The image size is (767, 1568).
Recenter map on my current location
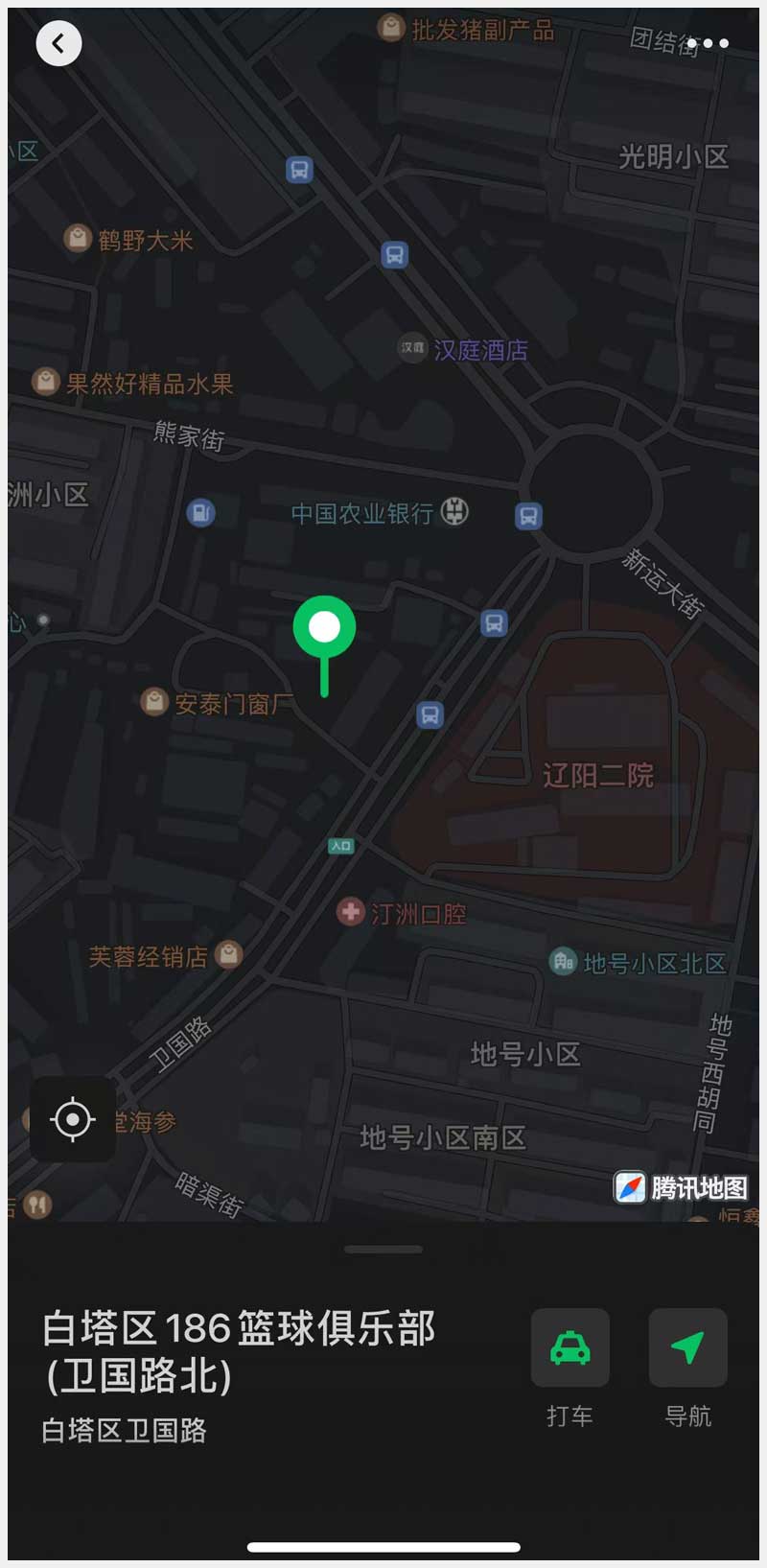coord(73,1119)
